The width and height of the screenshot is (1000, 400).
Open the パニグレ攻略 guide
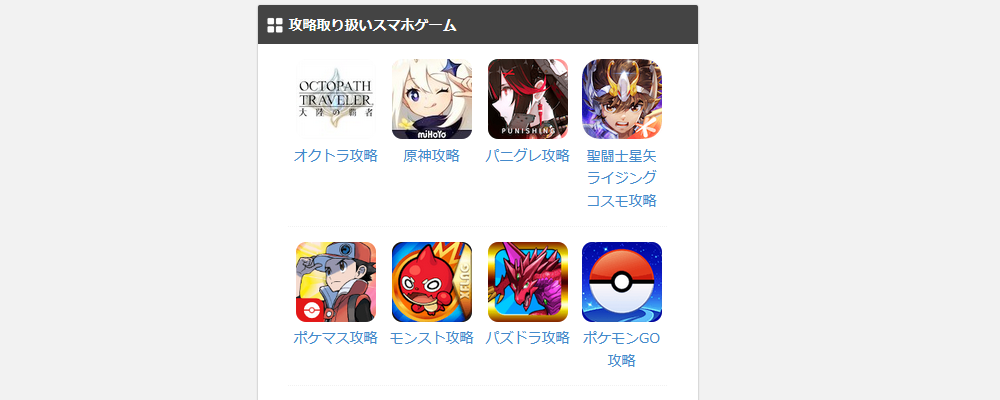click(x=528, y=155)
